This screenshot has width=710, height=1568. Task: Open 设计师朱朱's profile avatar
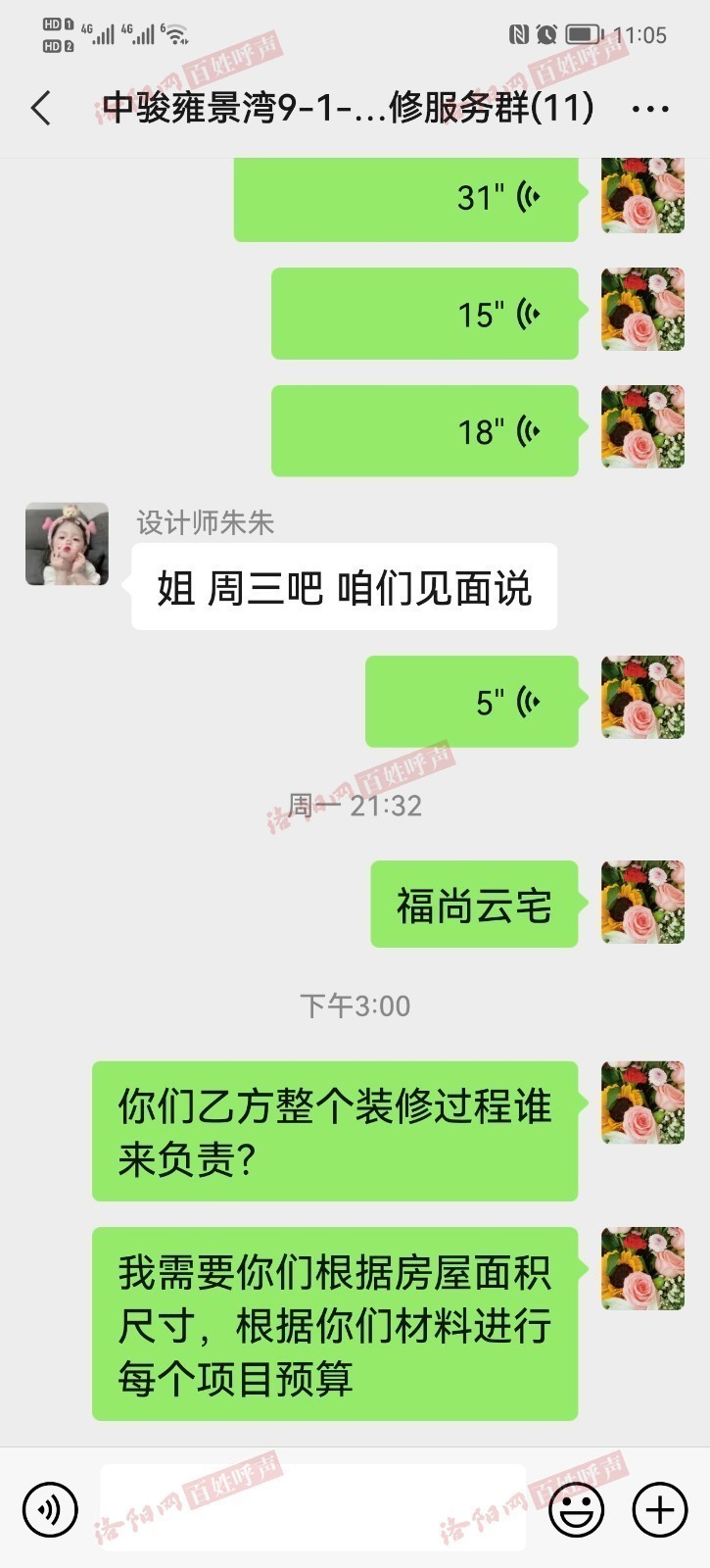click(67, 545)
